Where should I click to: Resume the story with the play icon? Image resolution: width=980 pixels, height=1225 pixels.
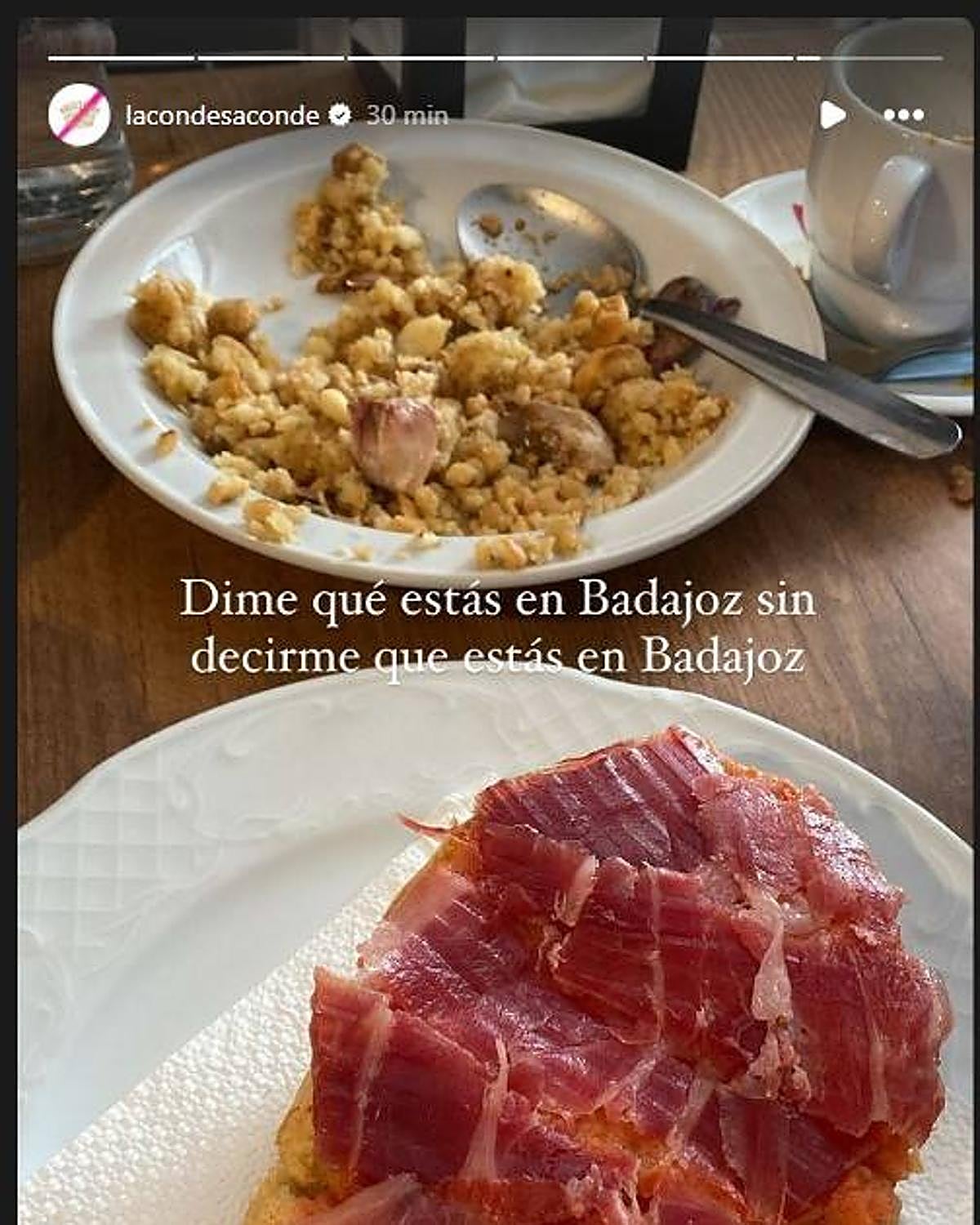pos(832,115)
